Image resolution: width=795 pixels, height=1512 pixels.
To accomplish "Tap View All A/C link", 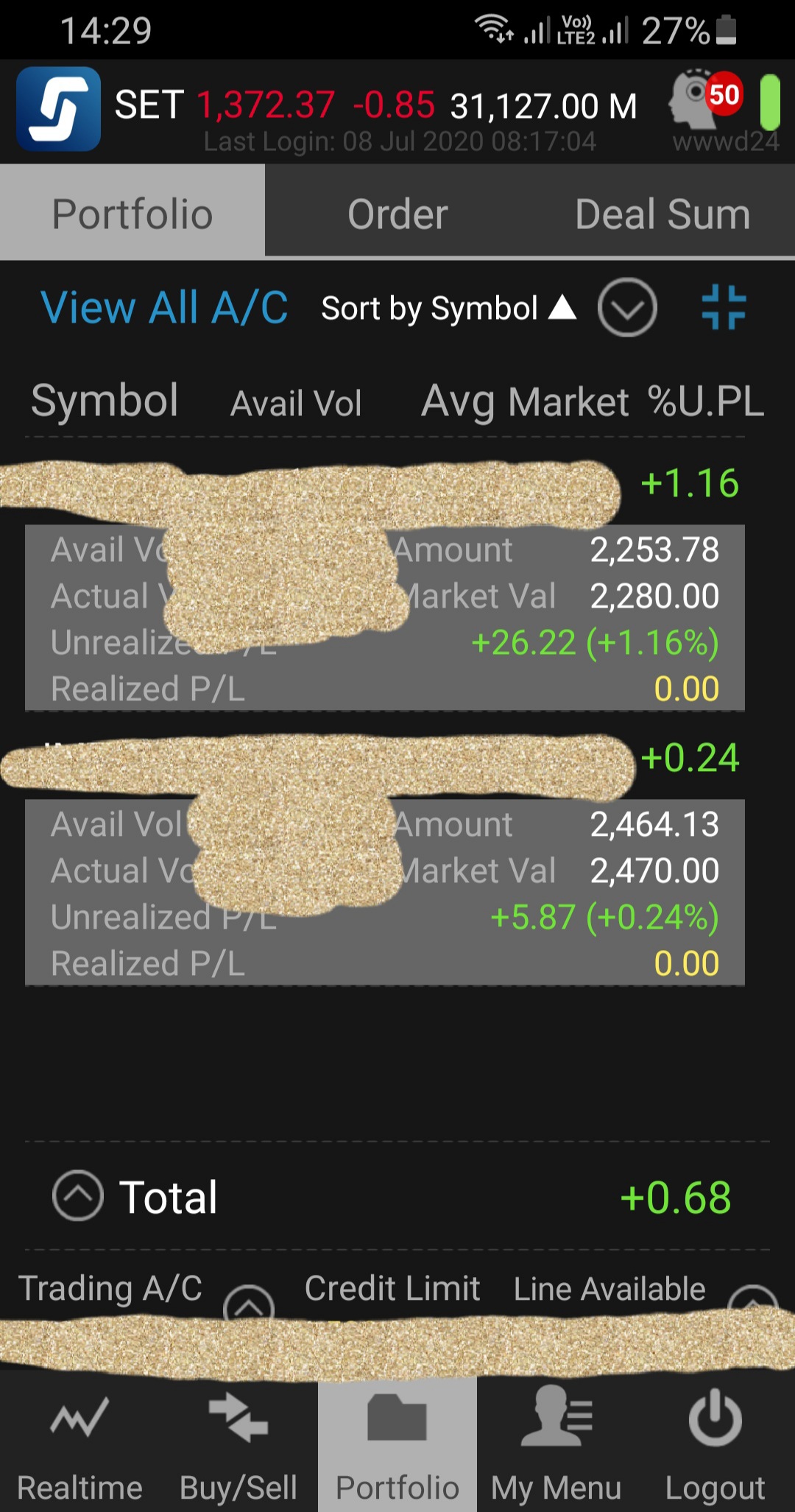I will [164, 307].
